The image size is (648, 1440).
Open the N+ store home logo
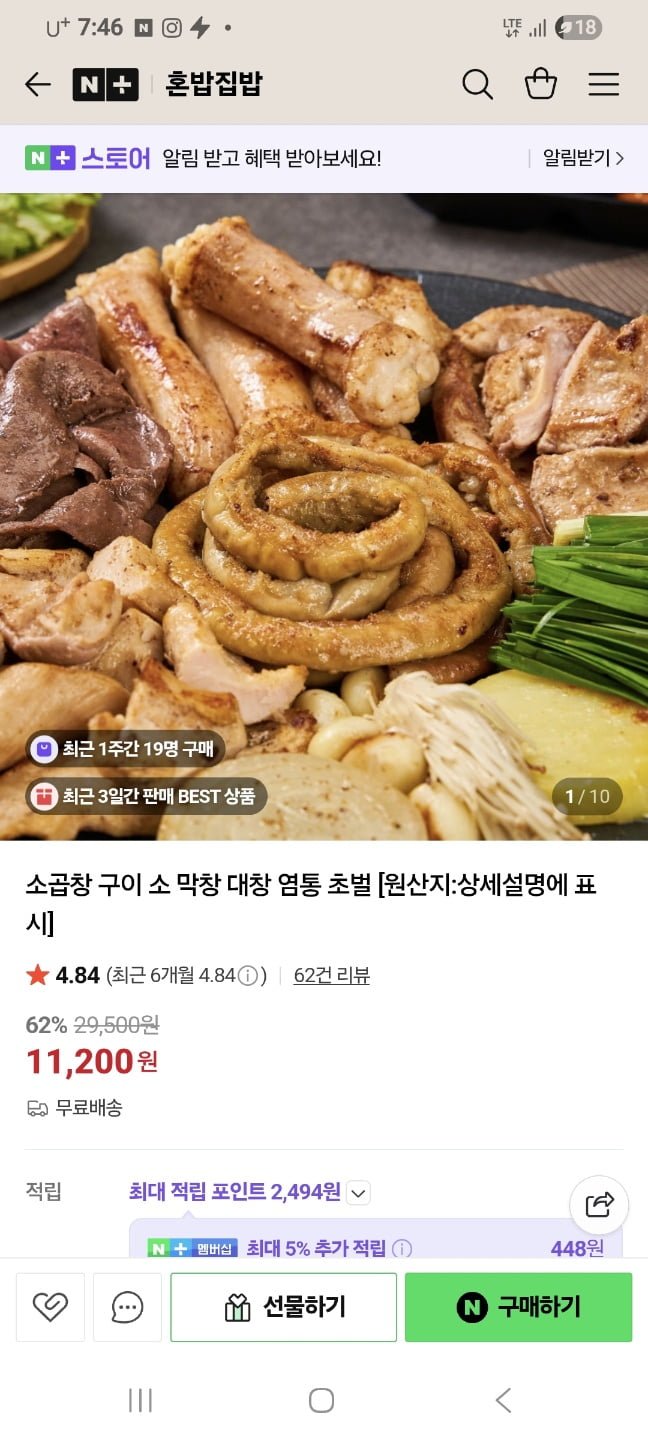coord(105,85)
